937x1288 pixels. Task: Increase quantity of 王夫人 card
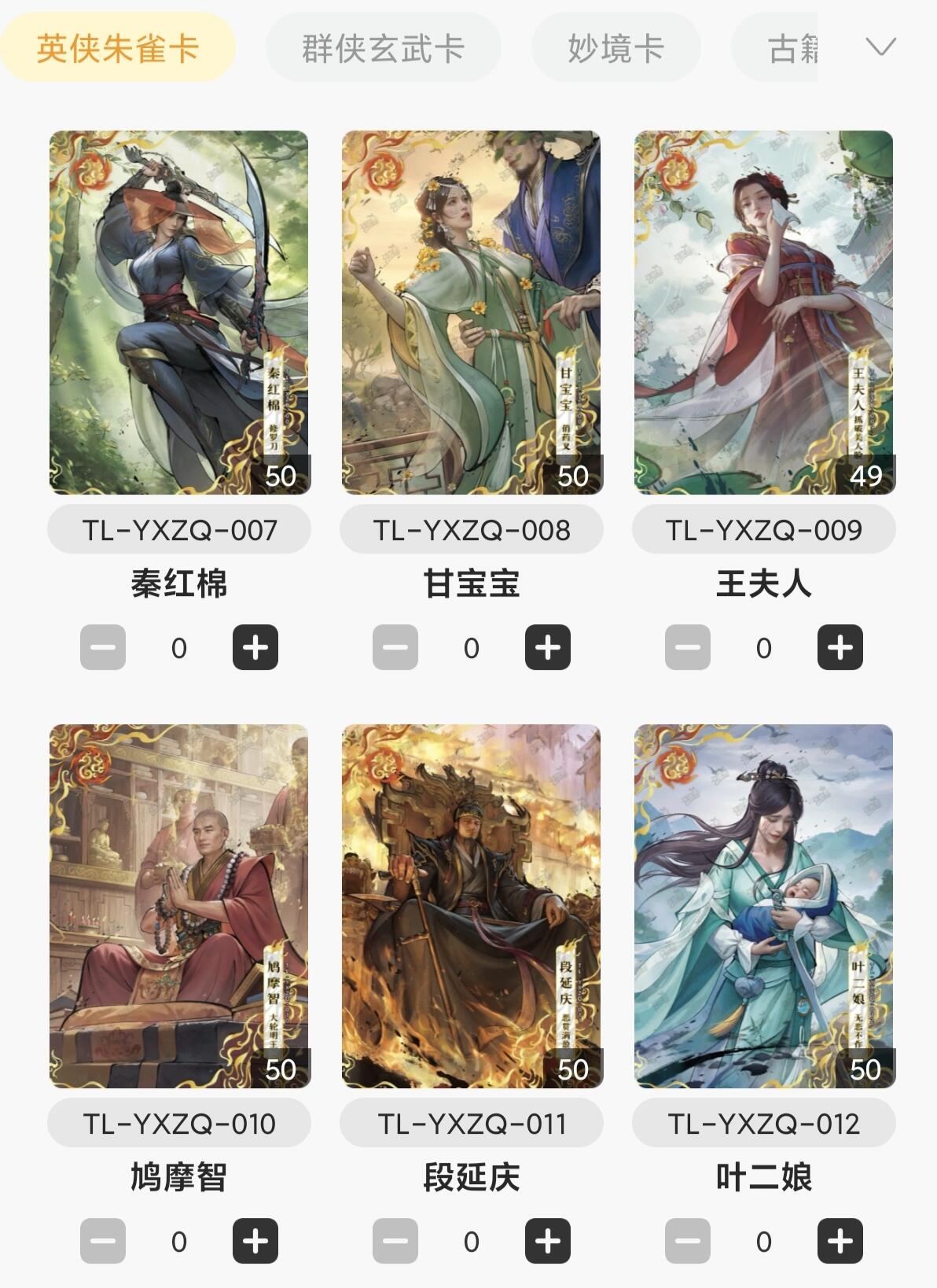[840, 648]
